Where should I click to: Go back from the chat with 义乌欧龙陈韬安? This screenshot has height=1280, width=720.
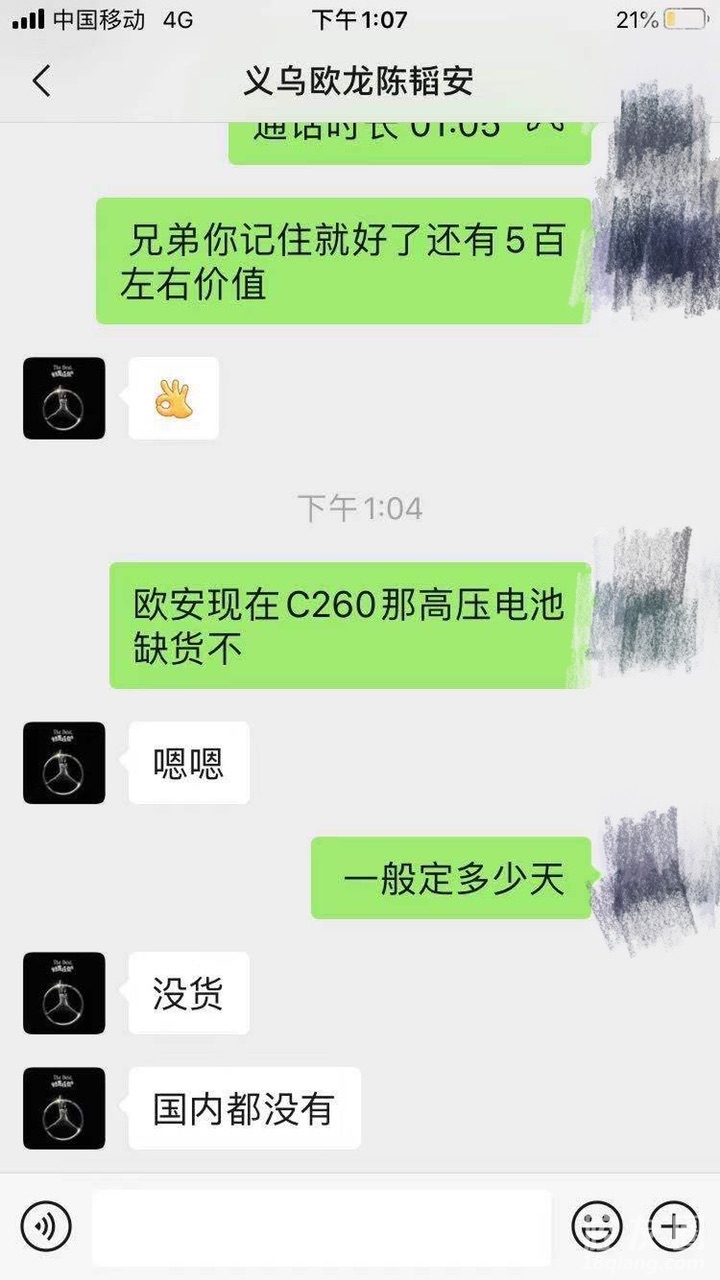click(41, 81)
